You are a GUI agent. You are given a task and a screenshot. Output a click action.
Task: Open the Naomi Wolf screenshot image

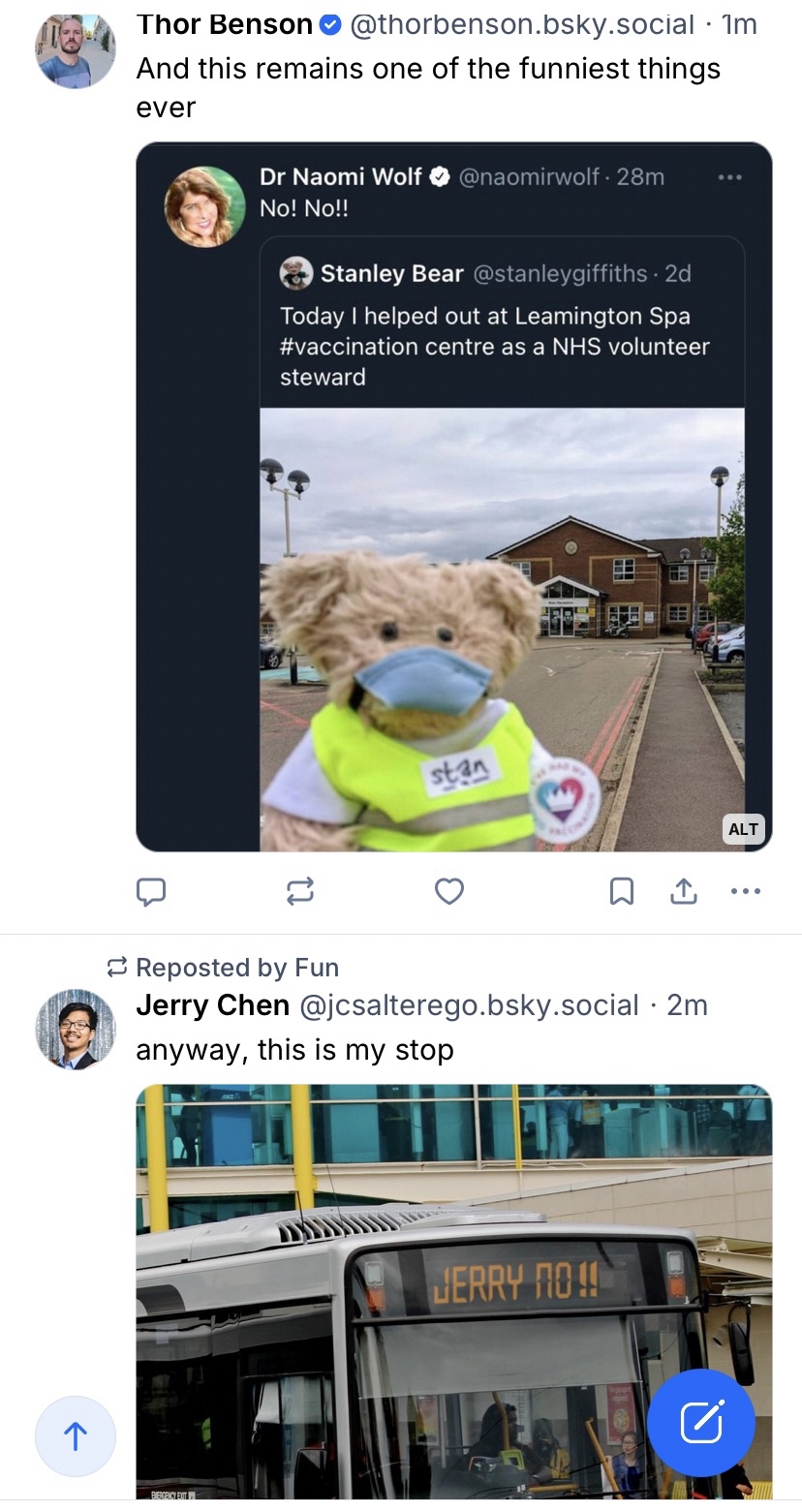point(453,496)
